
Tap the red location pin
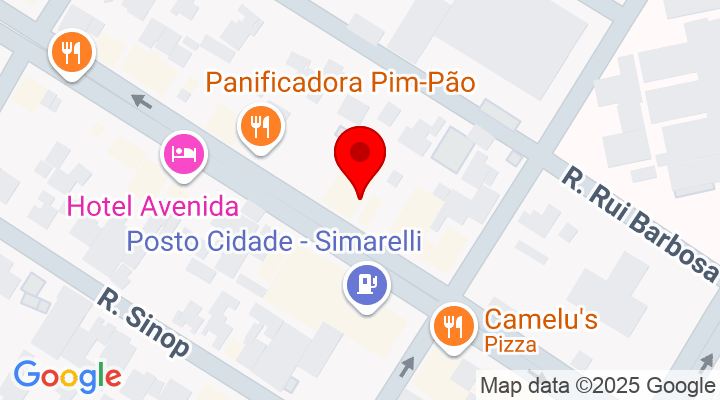click(x=359, y=156)
